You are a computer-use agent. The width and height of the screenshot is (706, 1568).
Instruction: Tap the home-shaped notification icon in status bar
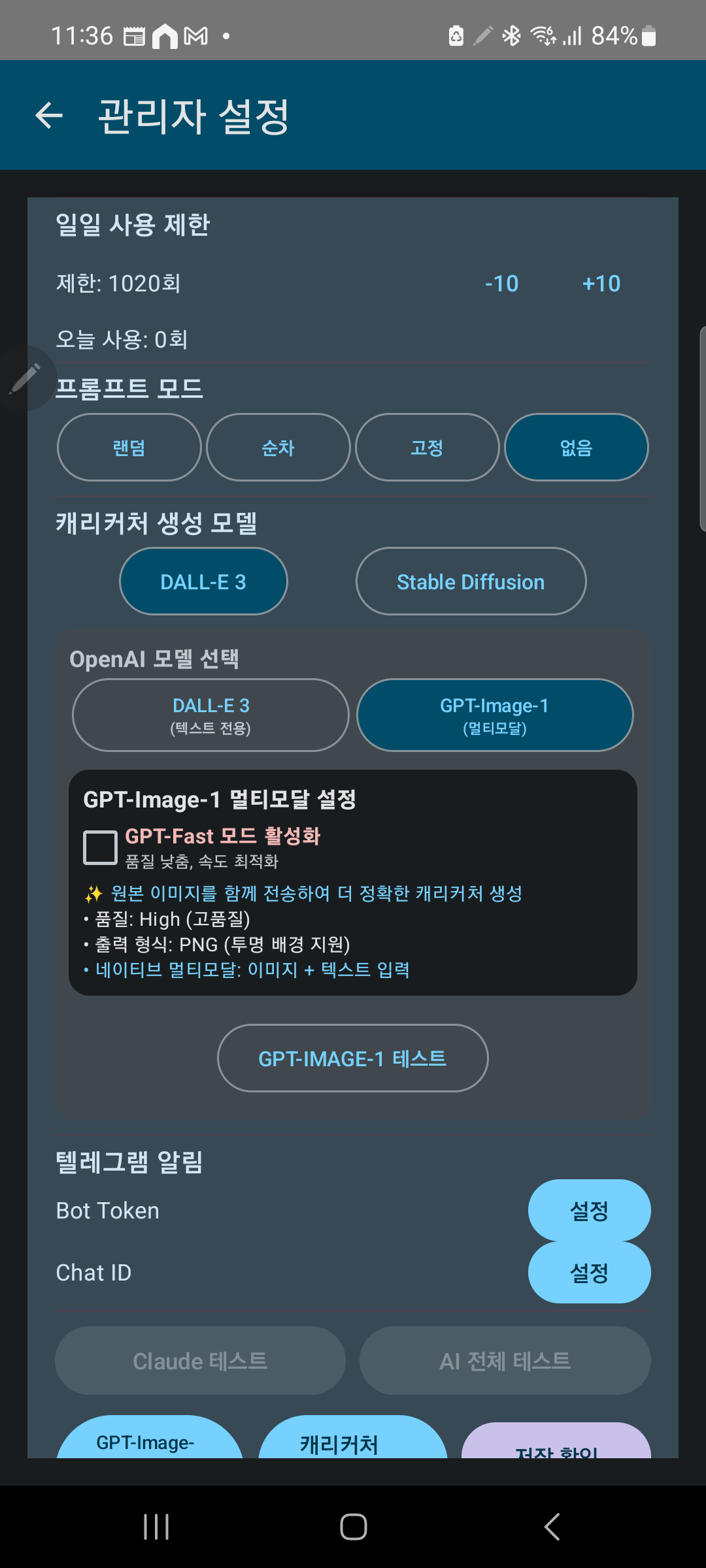[165, 35]
